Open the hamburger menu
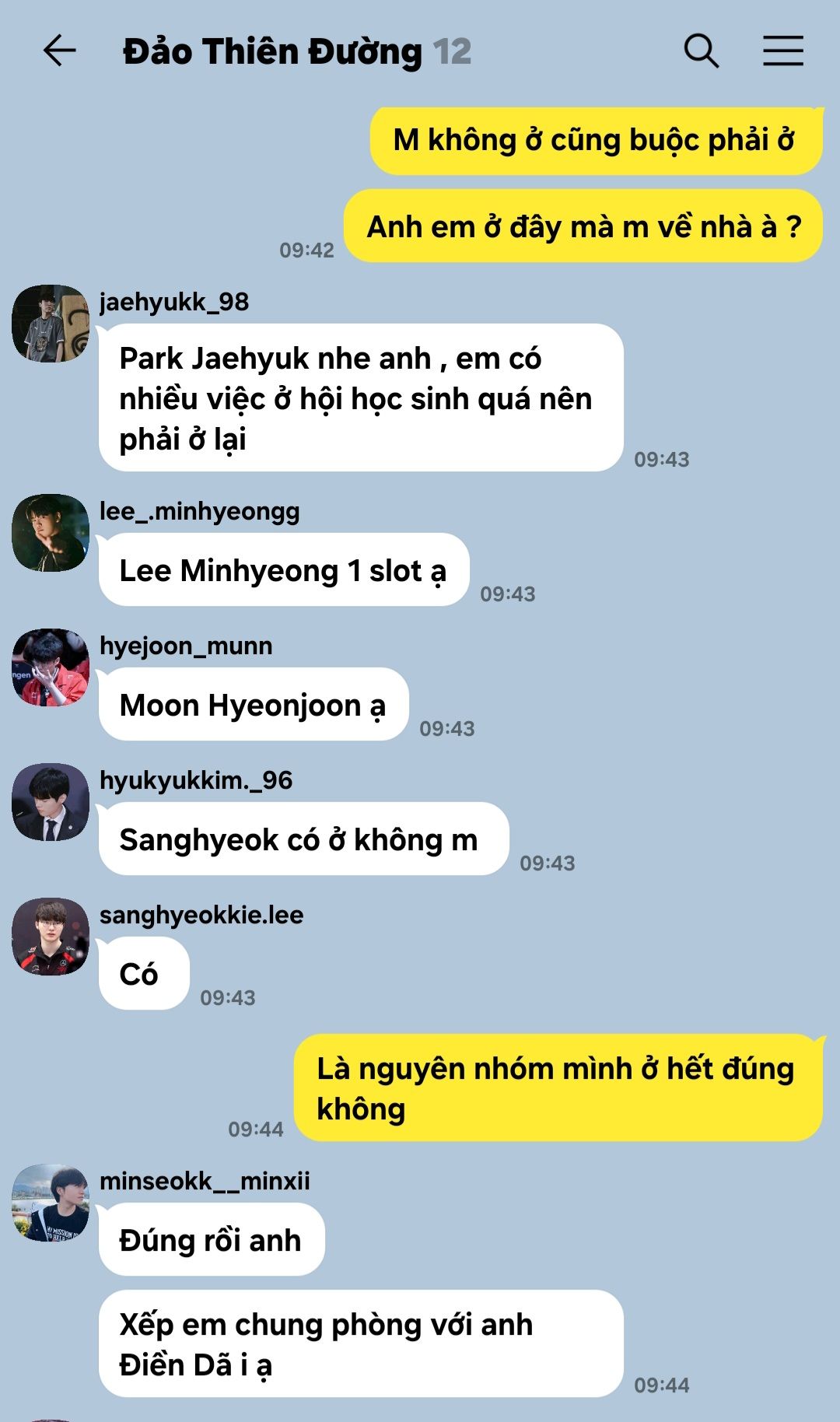 click(782, 51)
